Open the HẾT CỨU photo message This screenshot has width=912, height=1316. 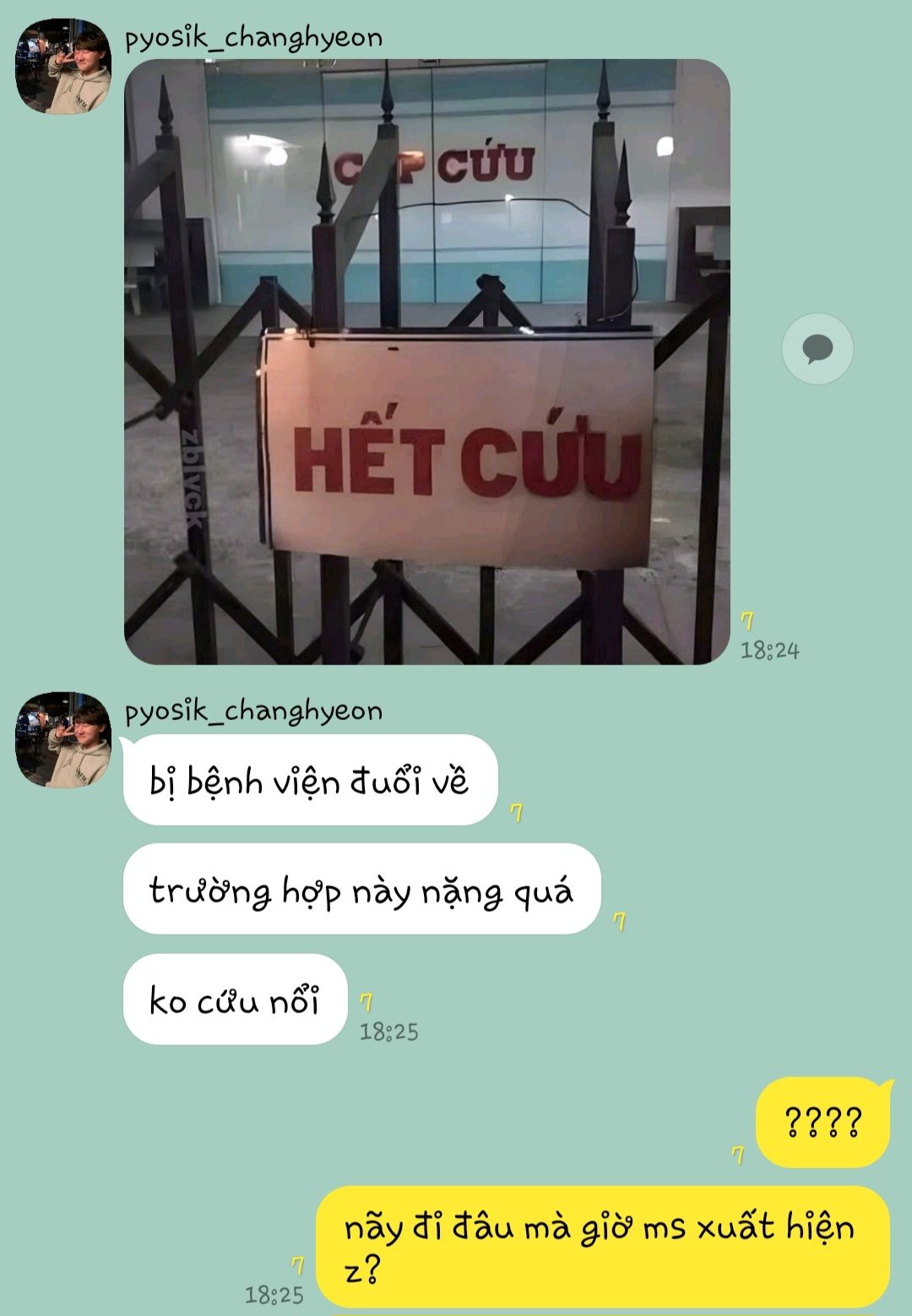tap(426, 361)
